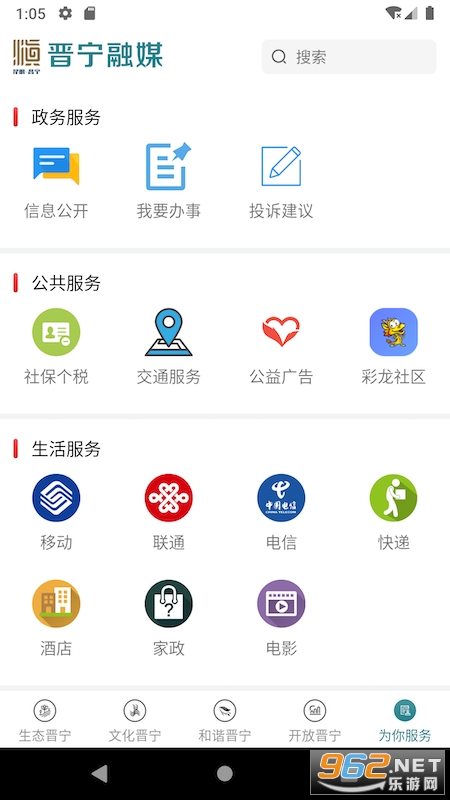450x800 pixels.
Task: View 公益广告
Action: pos(281,347)
